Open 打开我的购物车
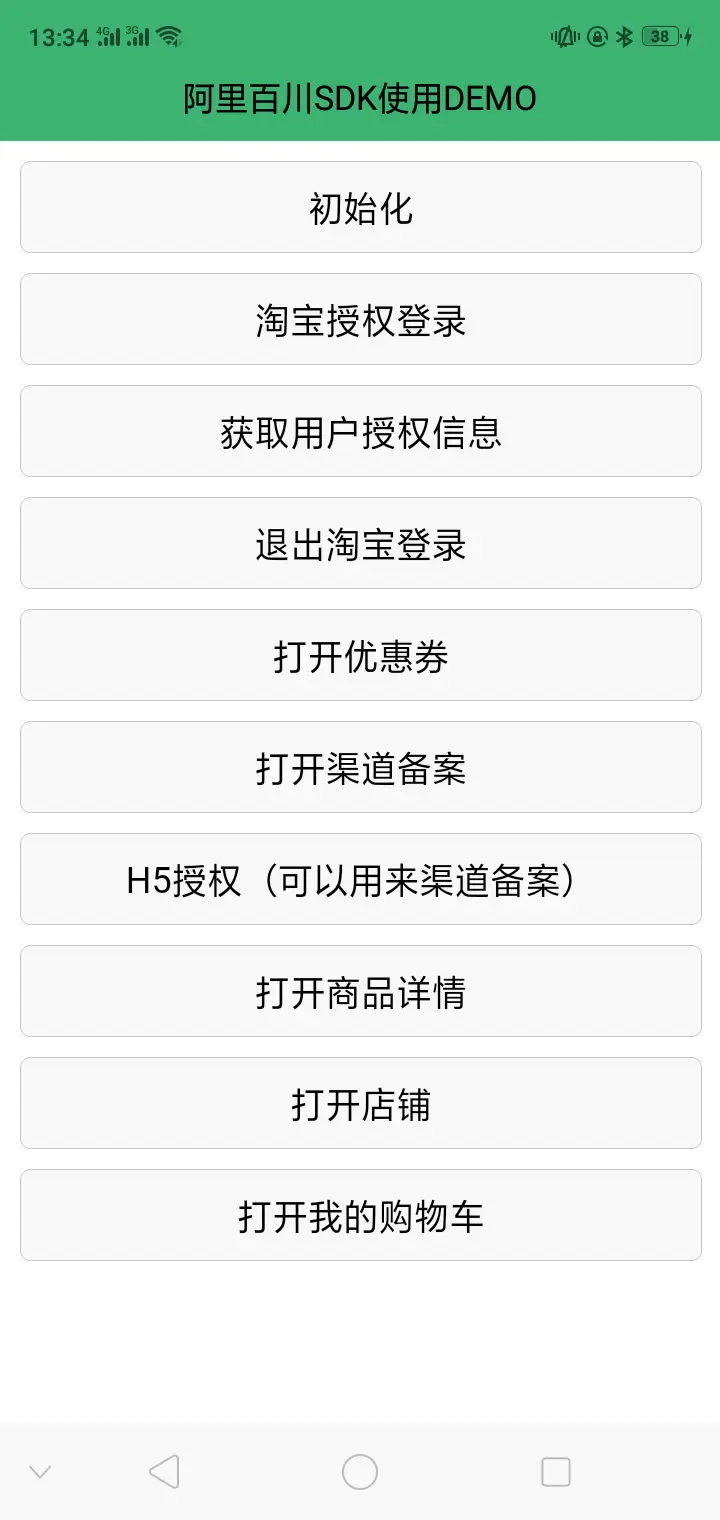Viewport: 720px width, 1520px height. click(x=360, y=1215)
